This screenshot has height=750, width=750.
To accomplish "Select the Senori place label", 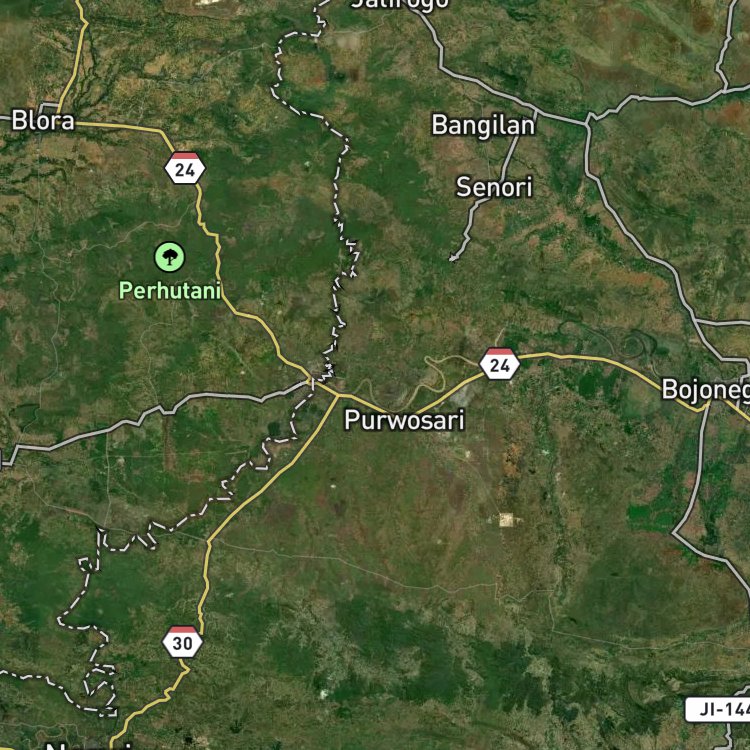I will coord(494,187).
